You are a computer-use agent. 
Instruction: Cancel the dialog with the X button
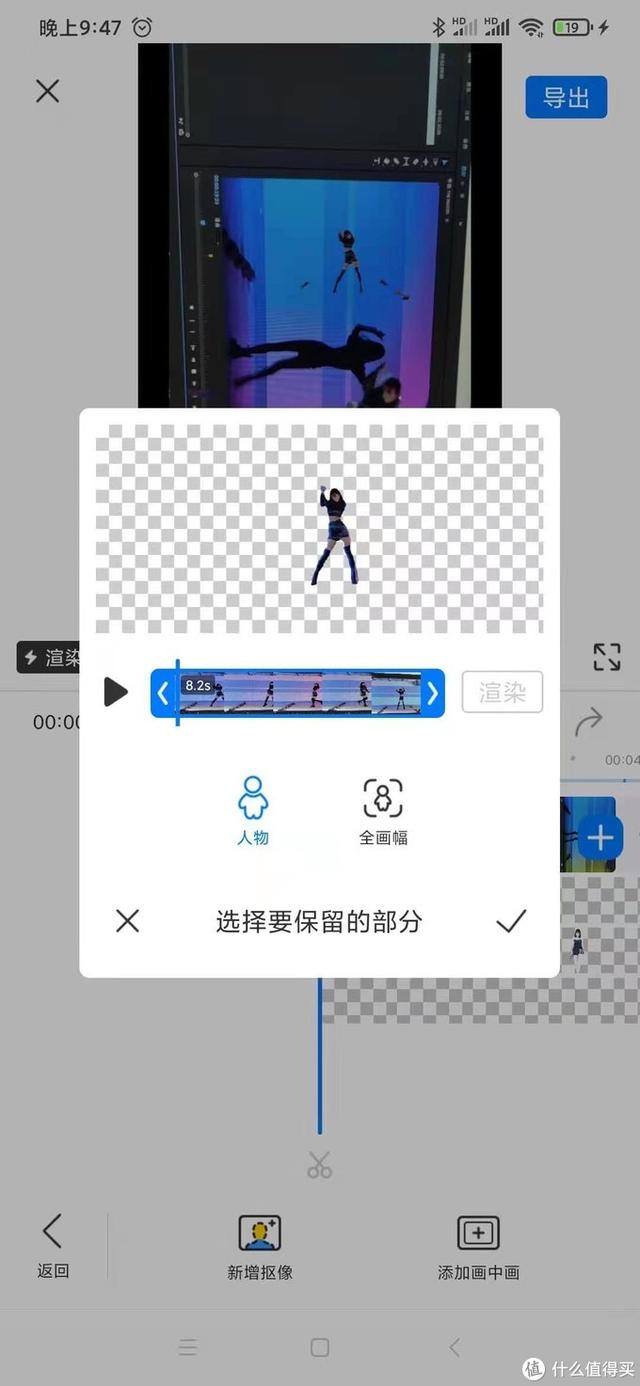(x=127, y=921)
